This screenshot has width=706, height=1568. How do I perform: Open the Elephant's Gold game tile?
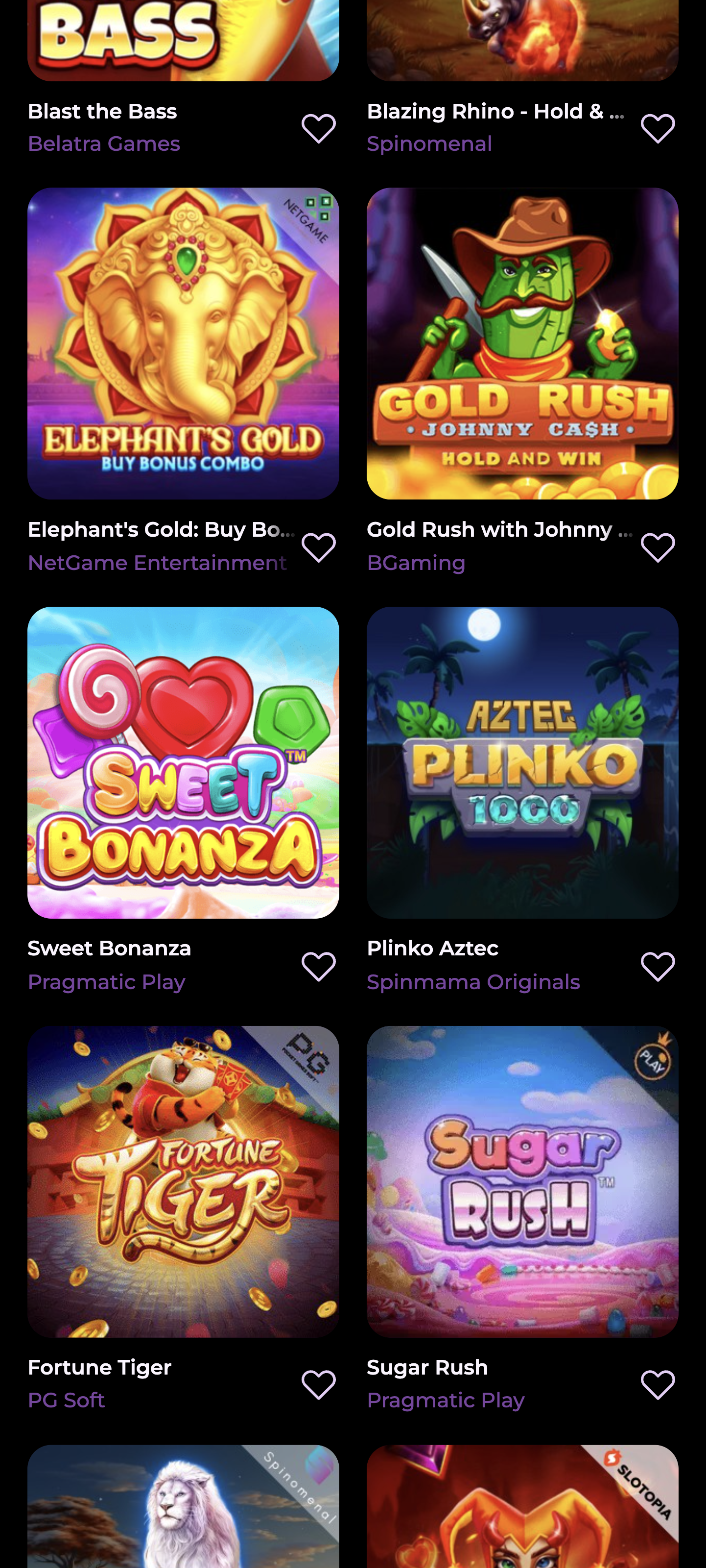click(183, 344)
